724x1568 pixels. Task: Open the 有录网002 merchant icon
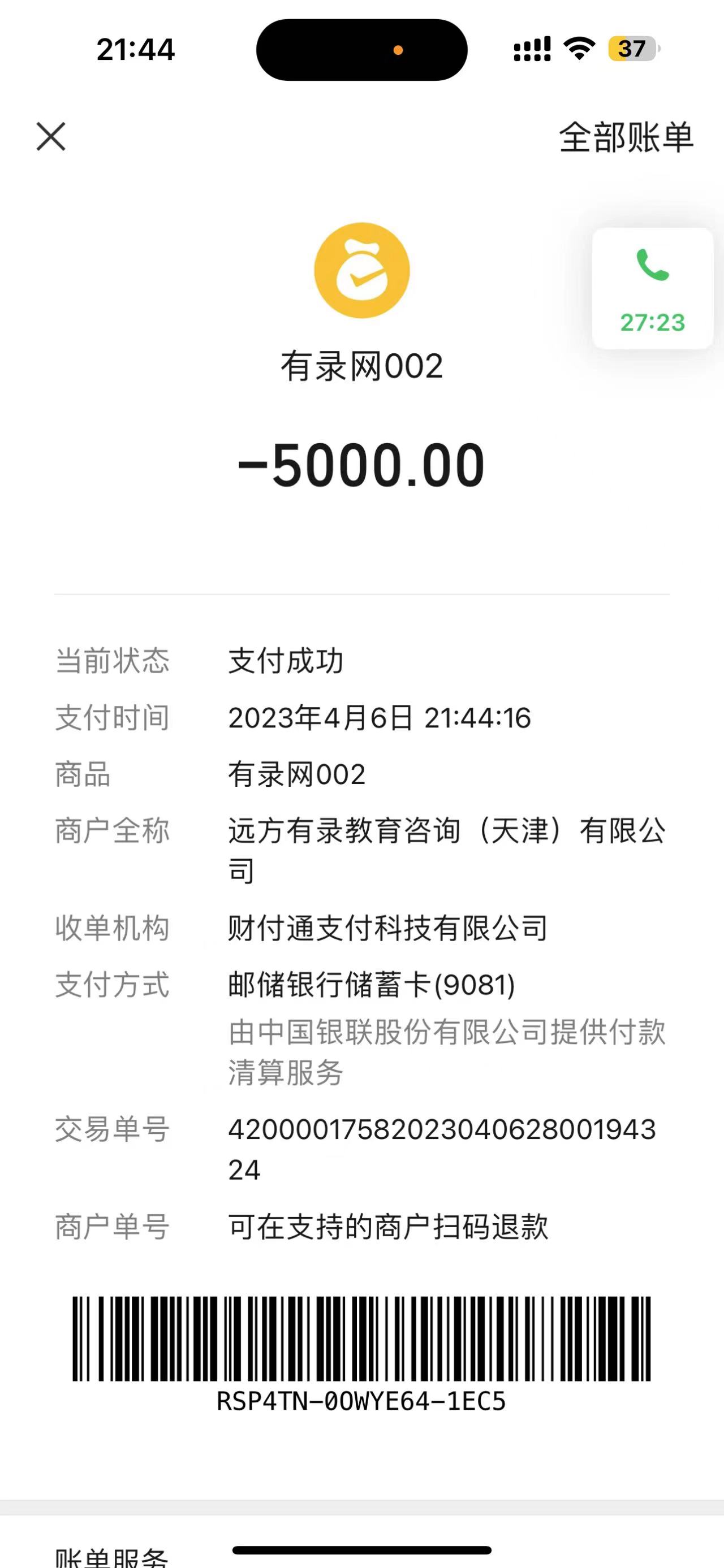coord(361,270)
